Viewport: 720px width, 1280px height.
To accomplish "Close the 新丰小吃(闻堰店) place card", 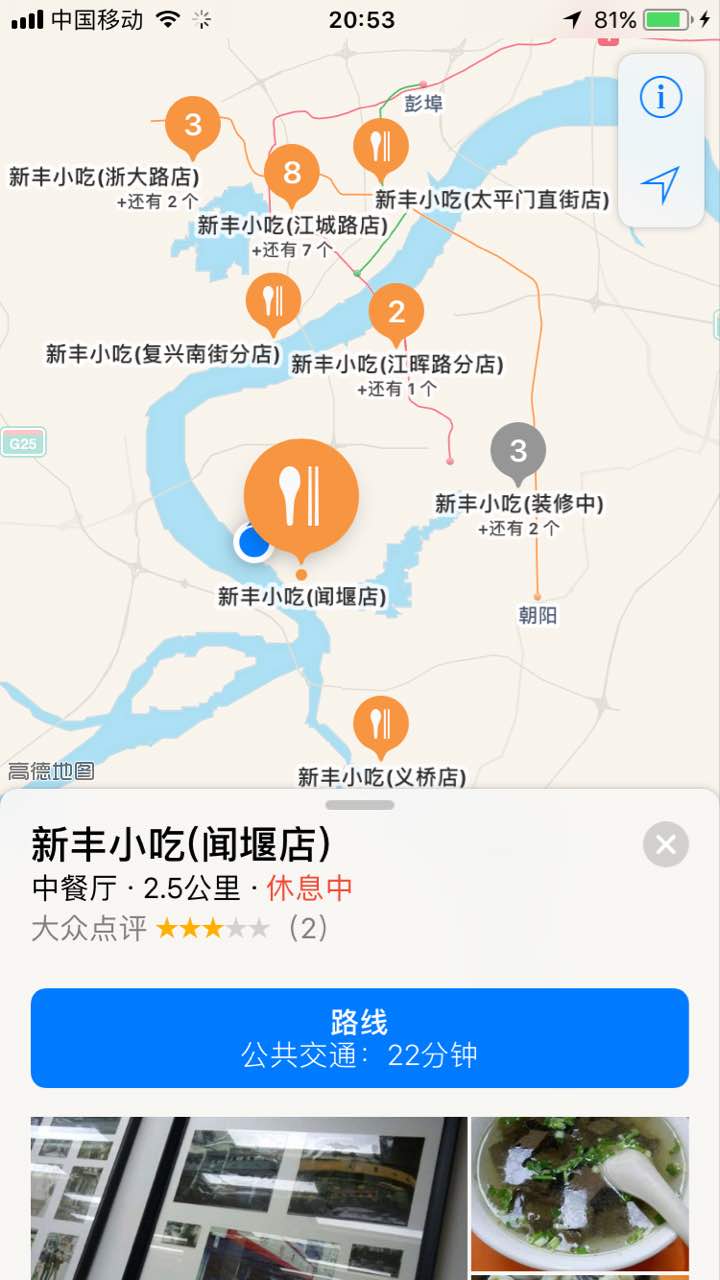I will click(x=666, y=845).
